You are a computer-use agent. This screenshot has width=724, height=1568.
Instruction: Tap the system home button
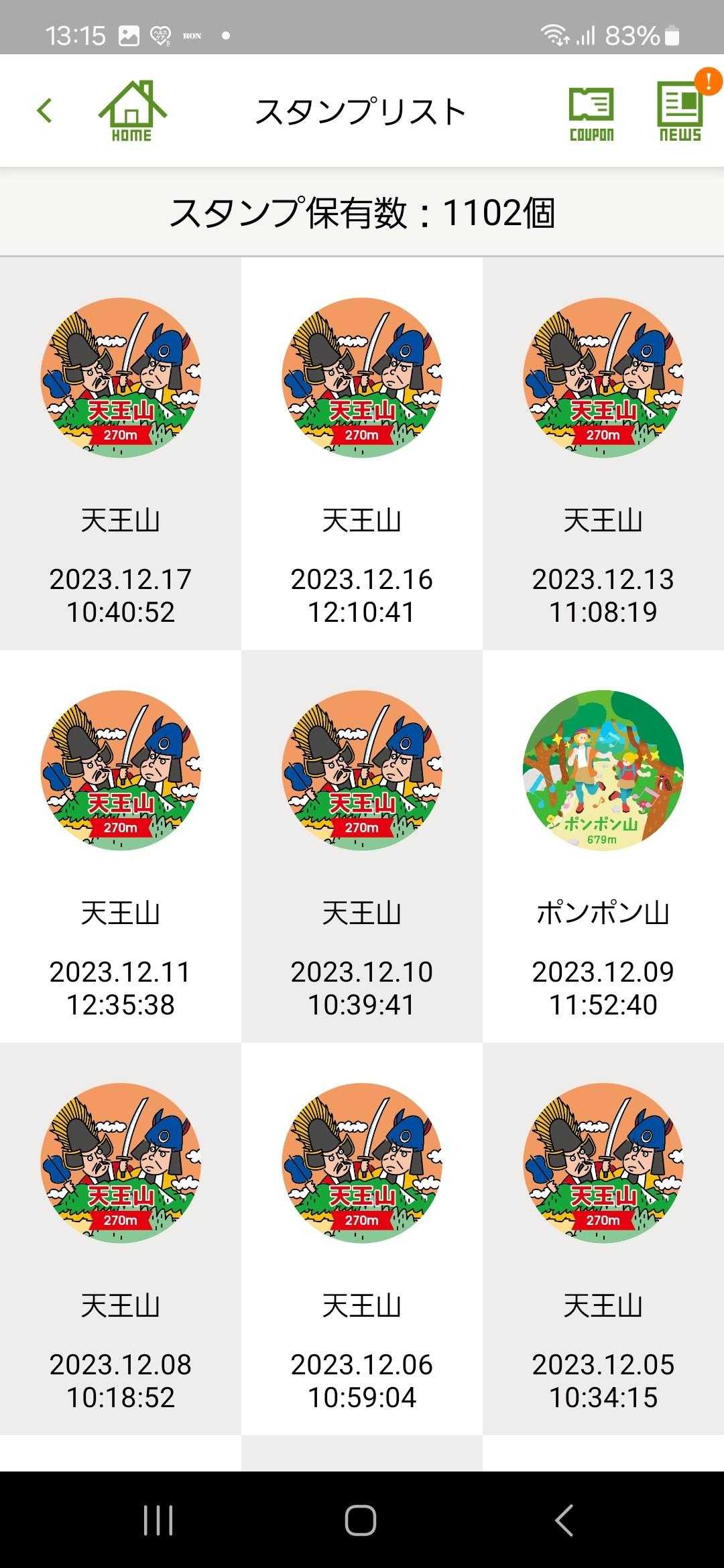[x=361, y=1520]
